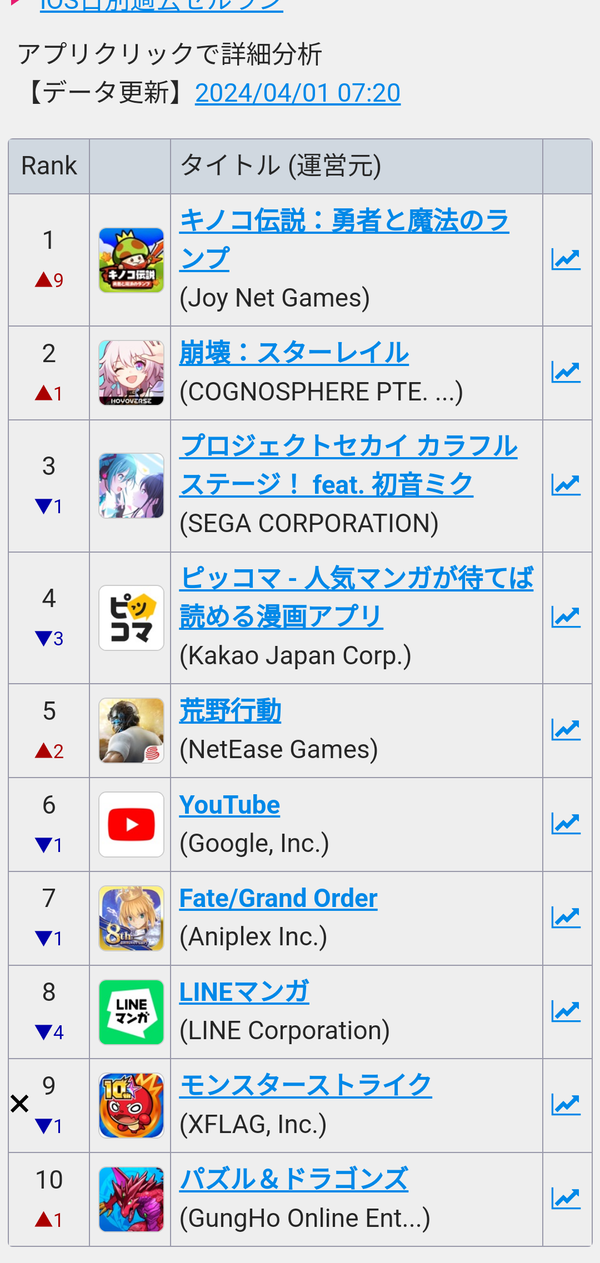Image resolution: width=600 pixels, height=1263 pixels.
Task: View the ranking chart for キノコ伝説
Action: pos(566,259)
